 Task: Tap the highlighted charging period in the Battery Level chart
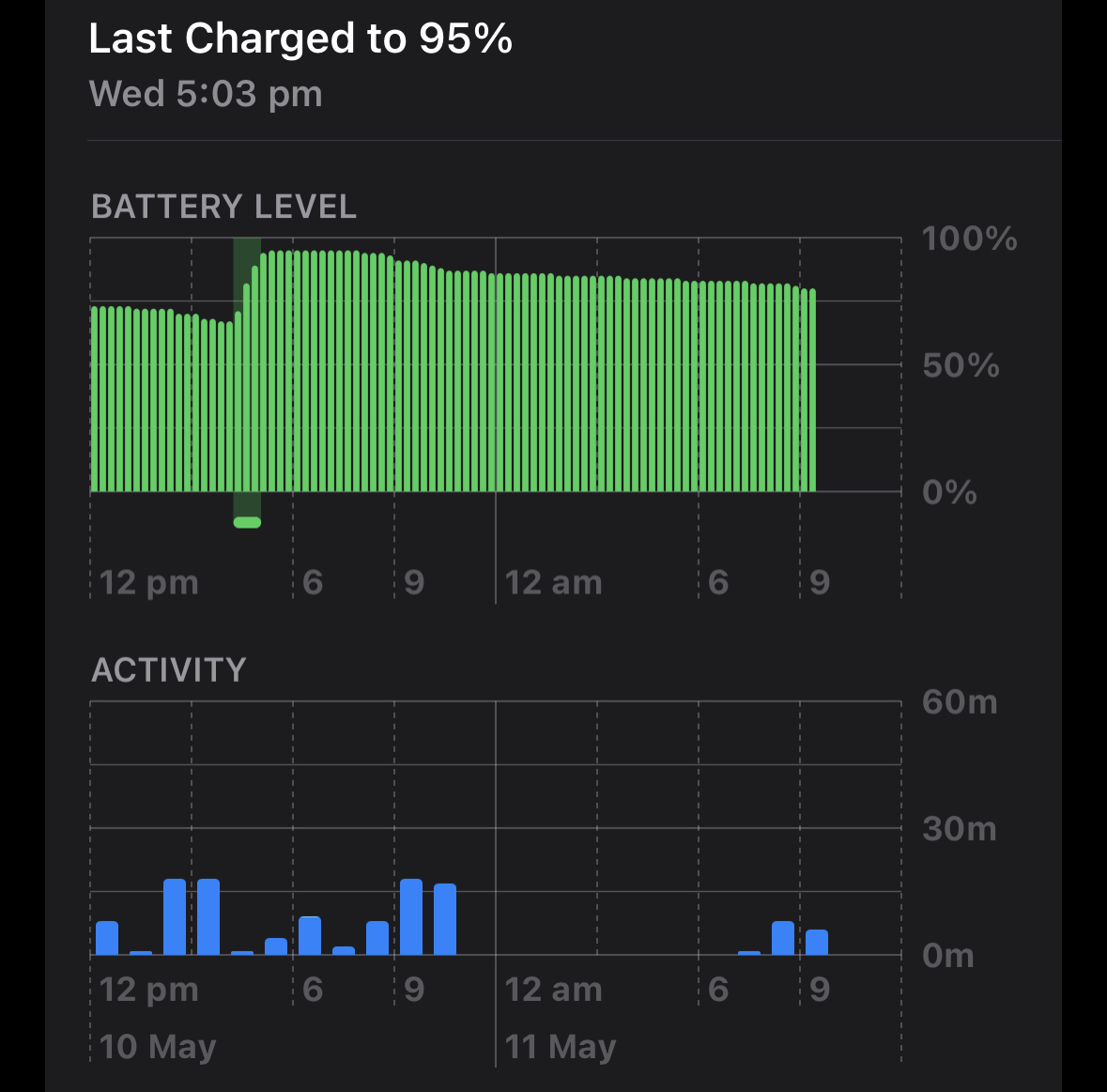pyautogui.click(x=247, y=382)
